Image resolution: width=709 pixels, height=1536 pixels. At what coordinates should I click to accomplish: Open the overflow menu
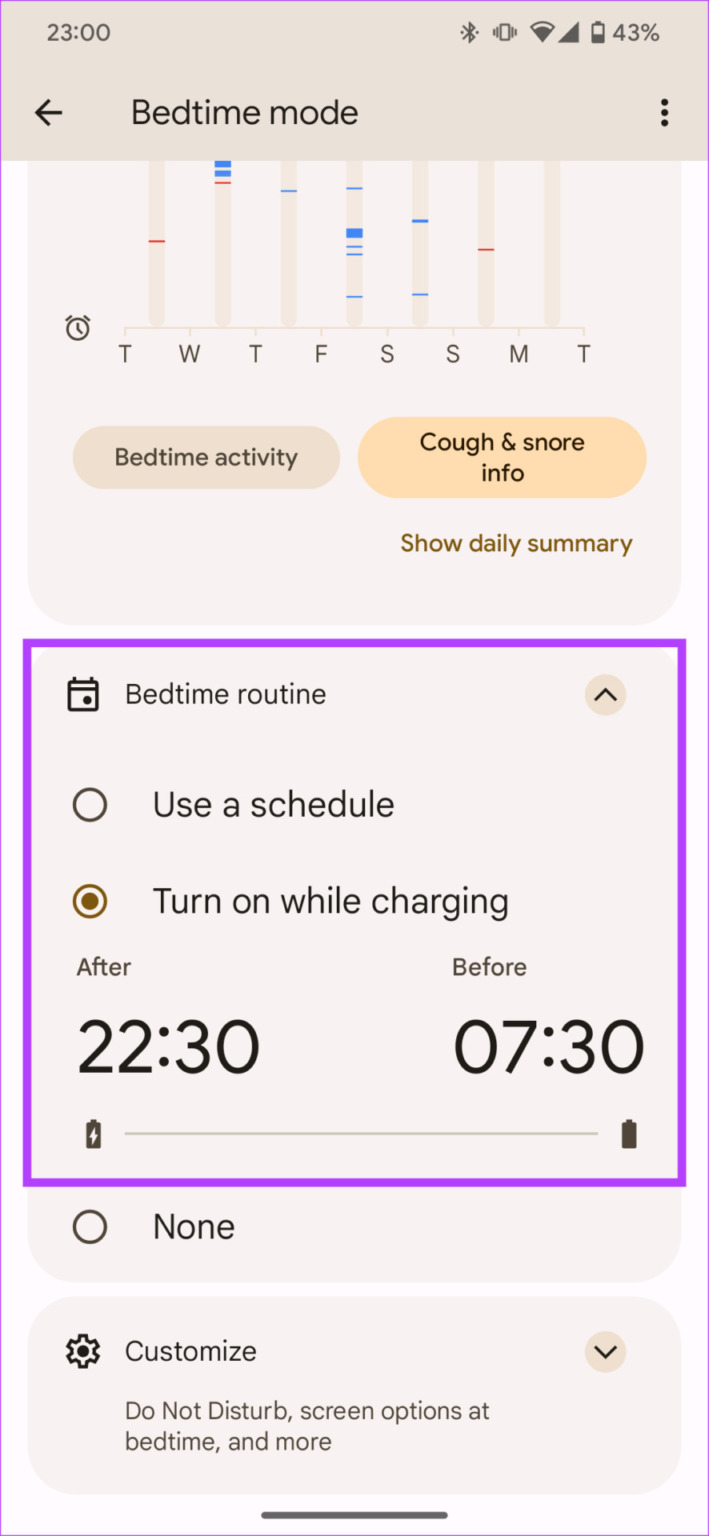[x=664, y=113]
